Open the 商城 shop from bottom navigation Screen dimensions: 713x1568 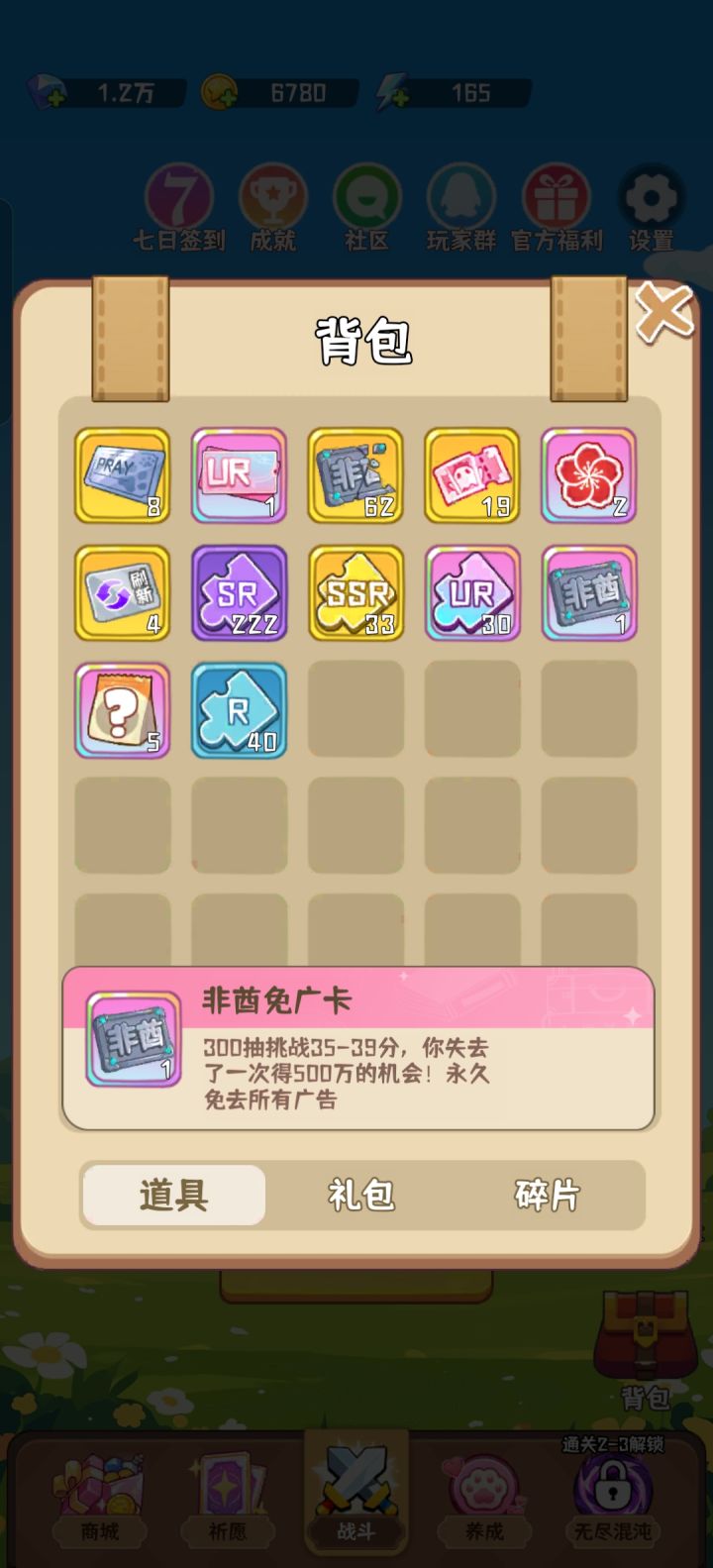click(99, 1496)
